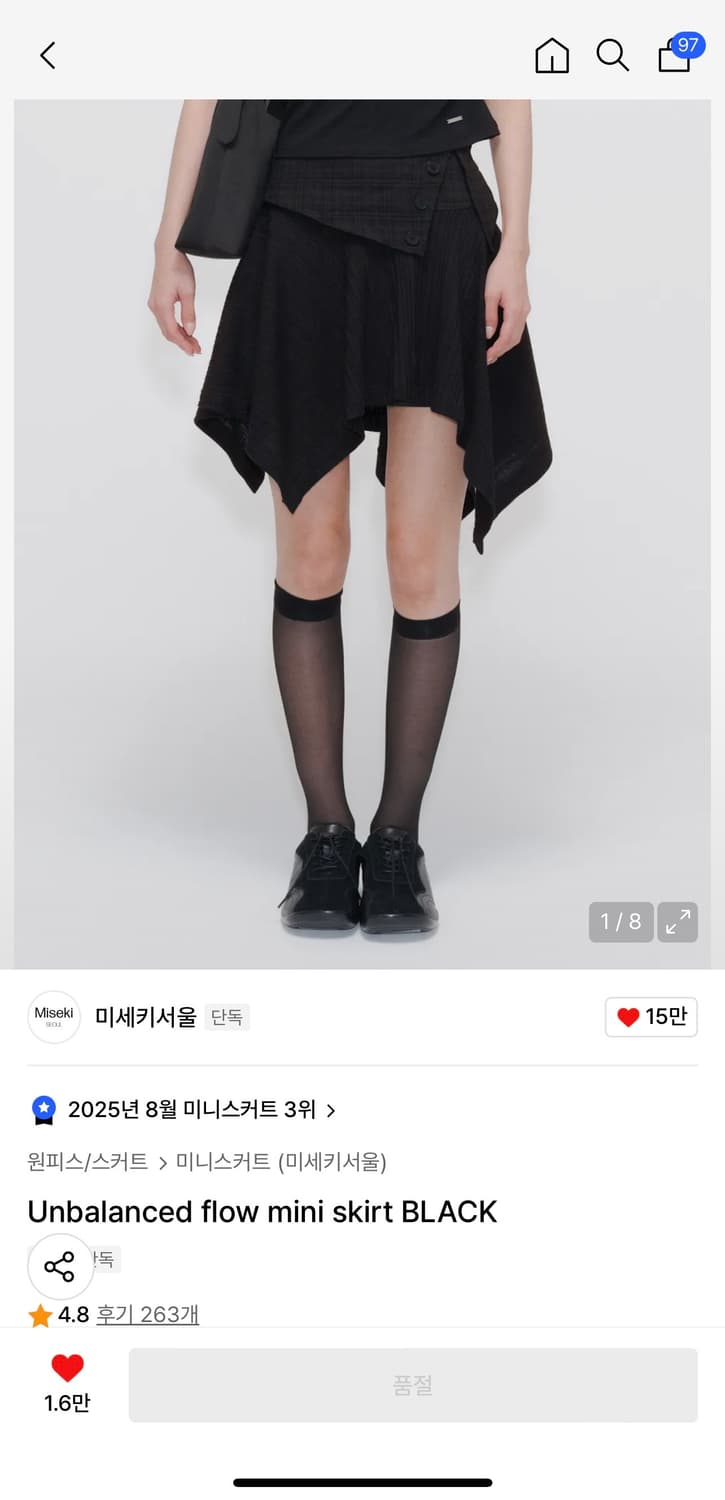Screen dimensions: 725x1500
Task: Navigate back with the arrow
Action: (46, 56)
